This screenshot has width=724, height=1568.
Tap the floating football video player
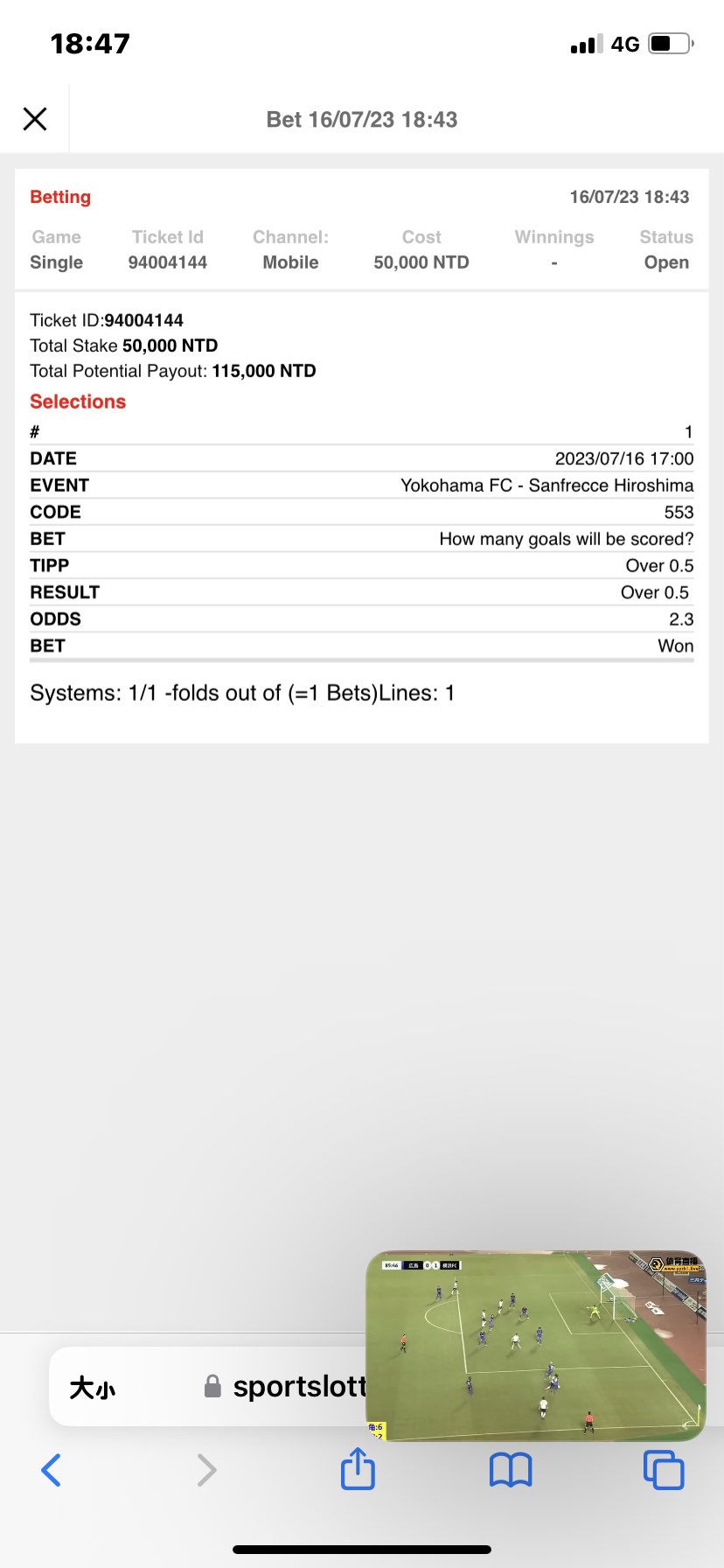tap(535, 1346)
